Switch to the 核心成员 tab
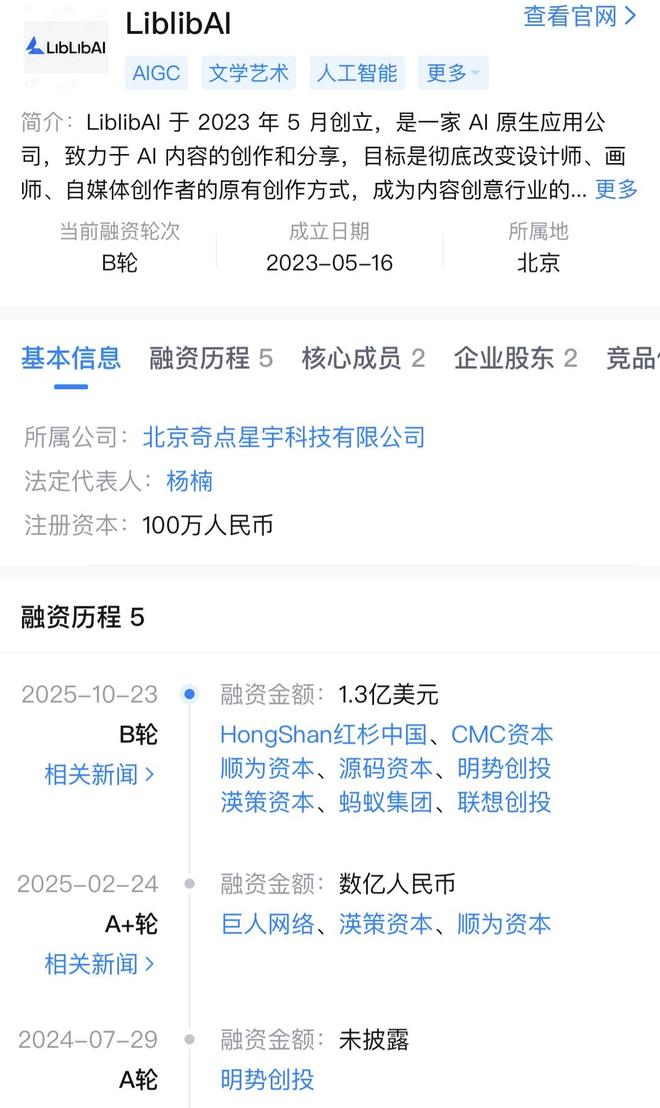Image resolution: width=660 pixels, height=1108 pixels. click(x=363, y=358)
